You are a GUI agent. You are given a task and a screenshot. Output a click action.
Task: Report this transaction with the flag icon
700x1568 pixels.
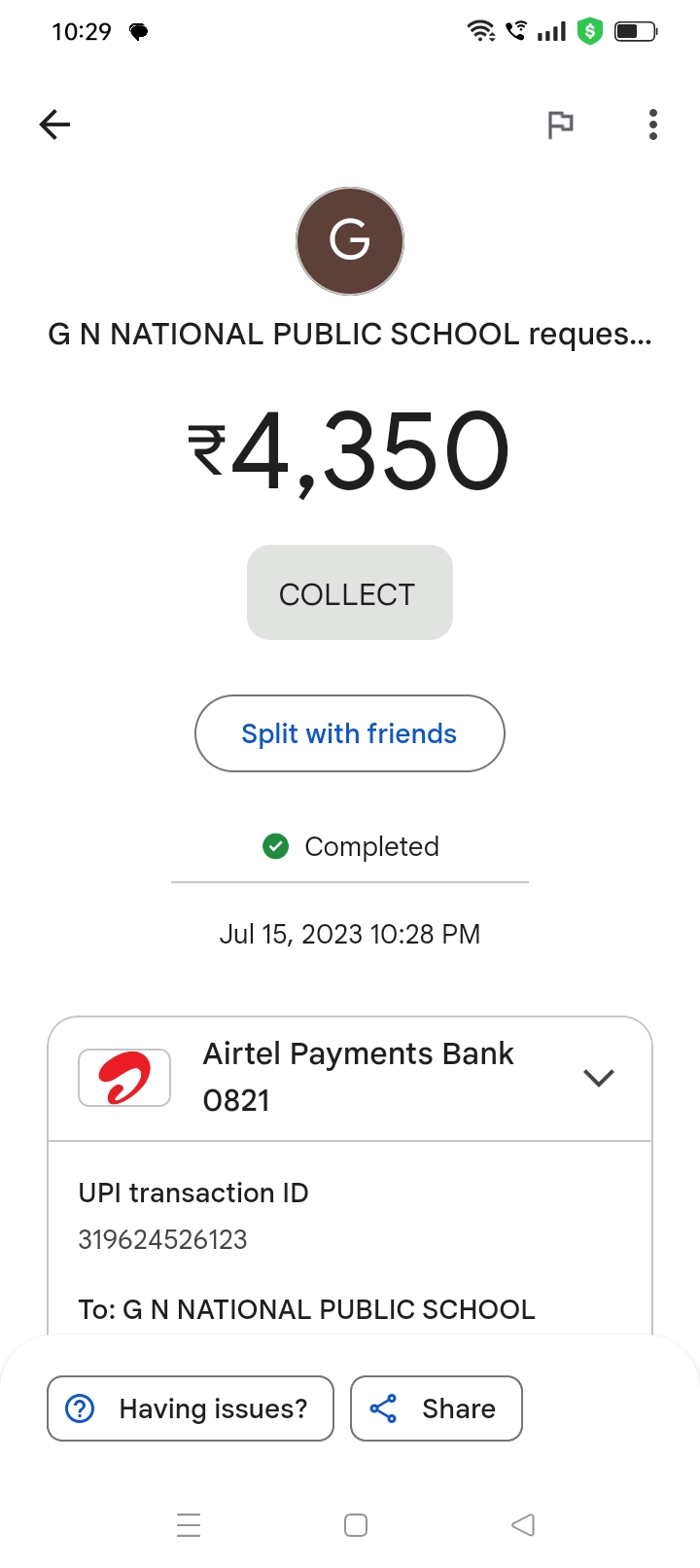click(x=560, y=125)
